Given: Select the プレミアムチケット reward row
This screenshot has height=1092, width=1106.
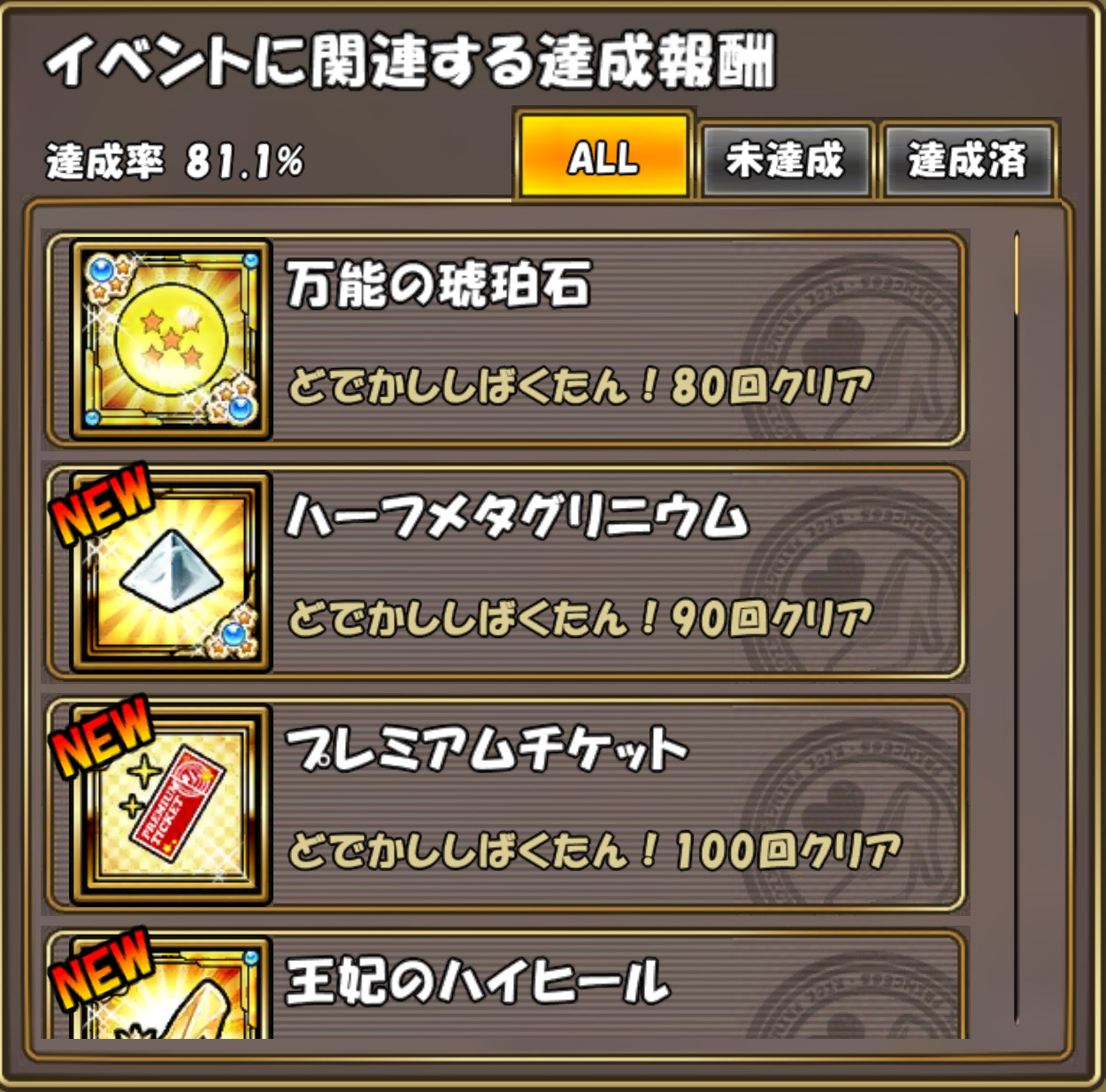Looking at the screenshot, I should click(x=504, y=804).
